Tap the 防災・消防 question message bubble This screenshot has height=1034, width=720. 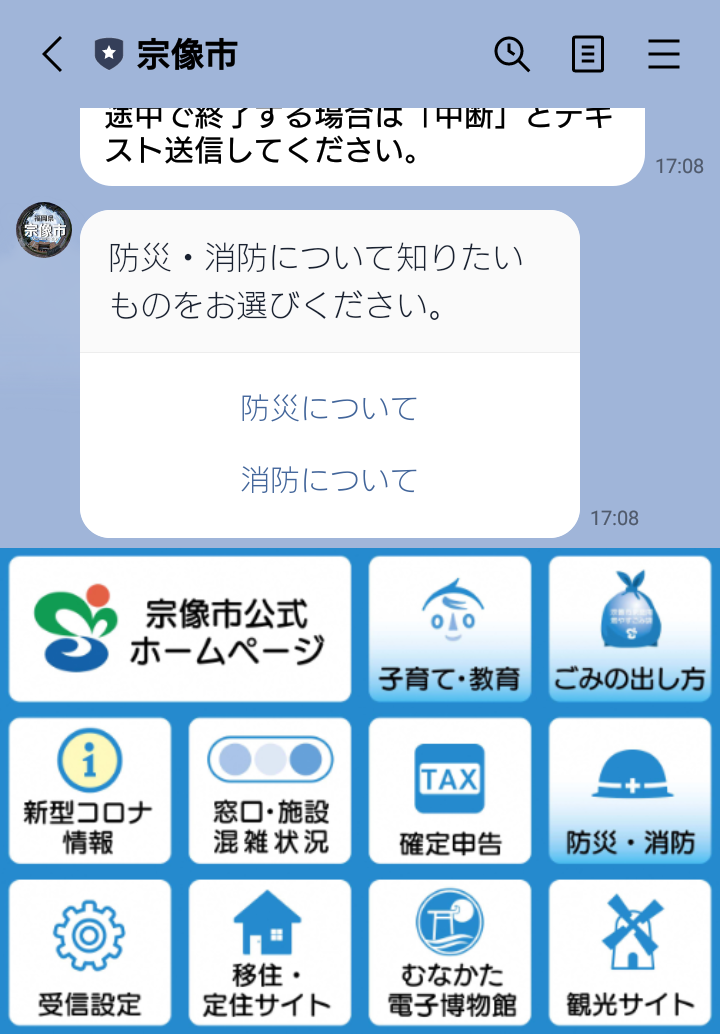[330, 283]
